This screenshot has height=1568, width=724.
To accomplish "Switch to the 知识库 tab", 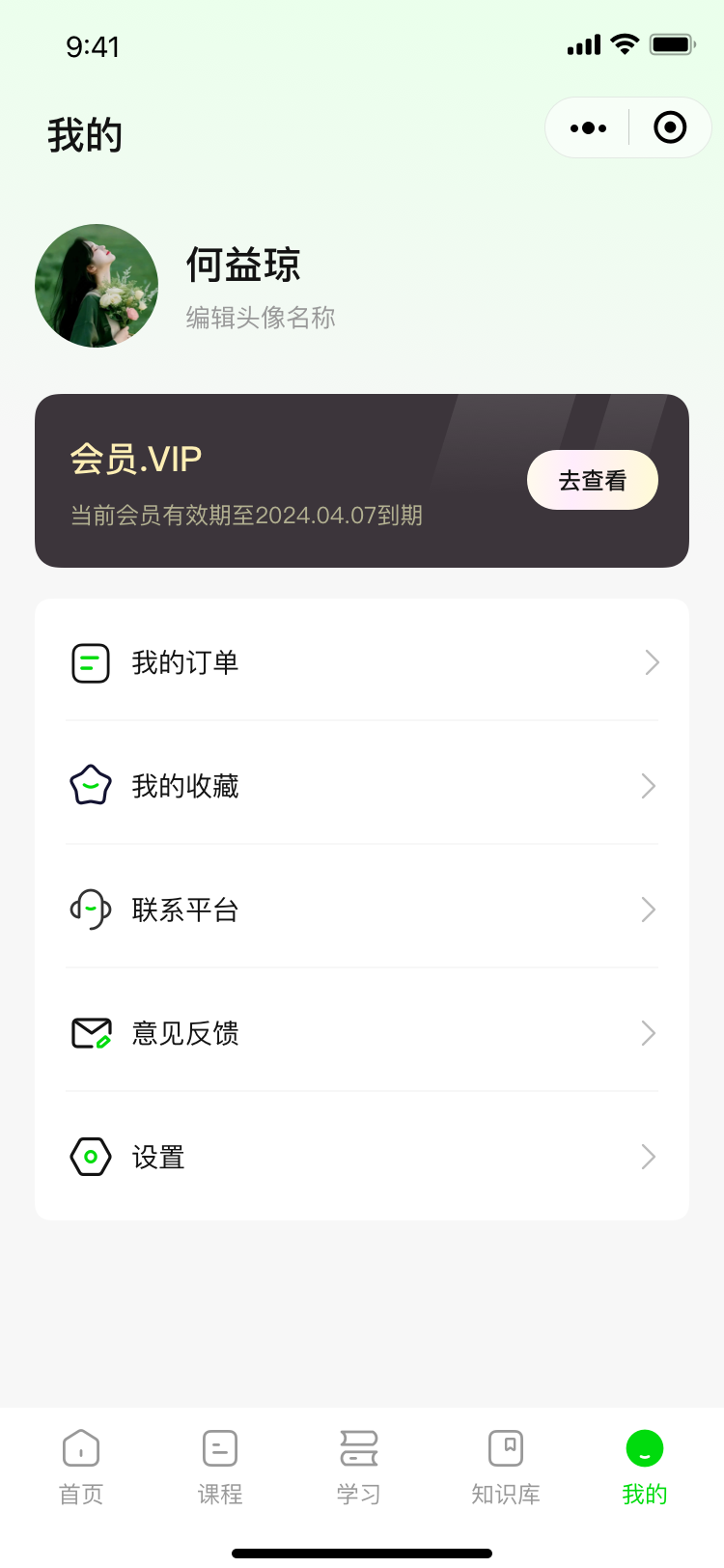I will pyautogui.click(x=506, y=1468).
